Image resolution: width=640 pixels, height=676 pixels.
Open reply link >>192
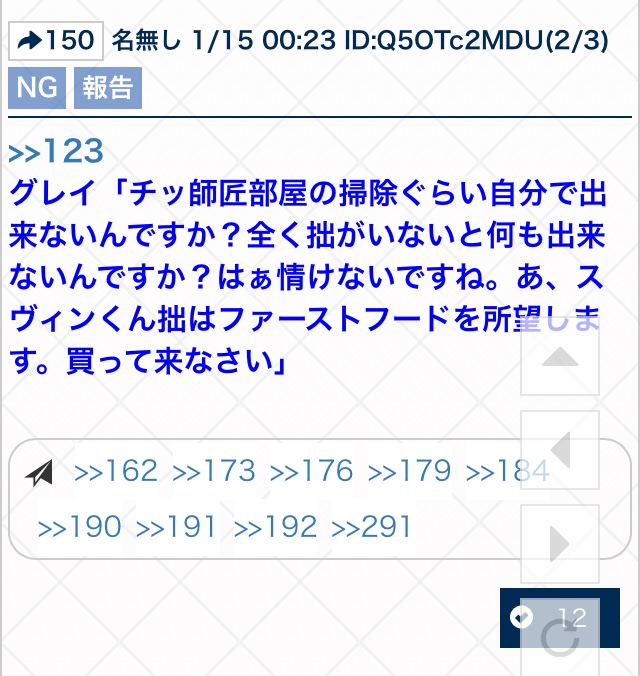point(275,526)
